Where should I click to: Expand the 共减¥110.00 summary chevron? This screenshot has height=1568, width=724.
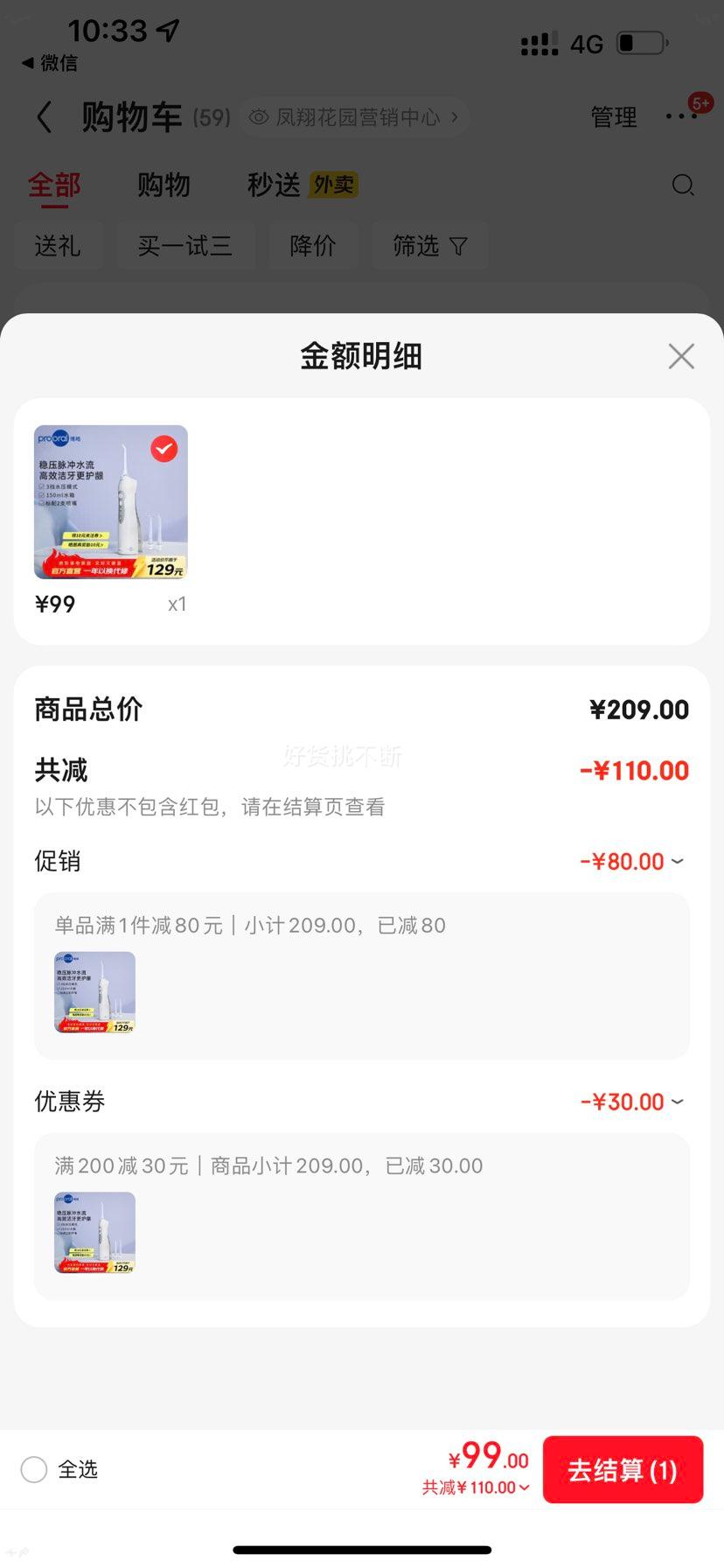(x=523, y=1487)
